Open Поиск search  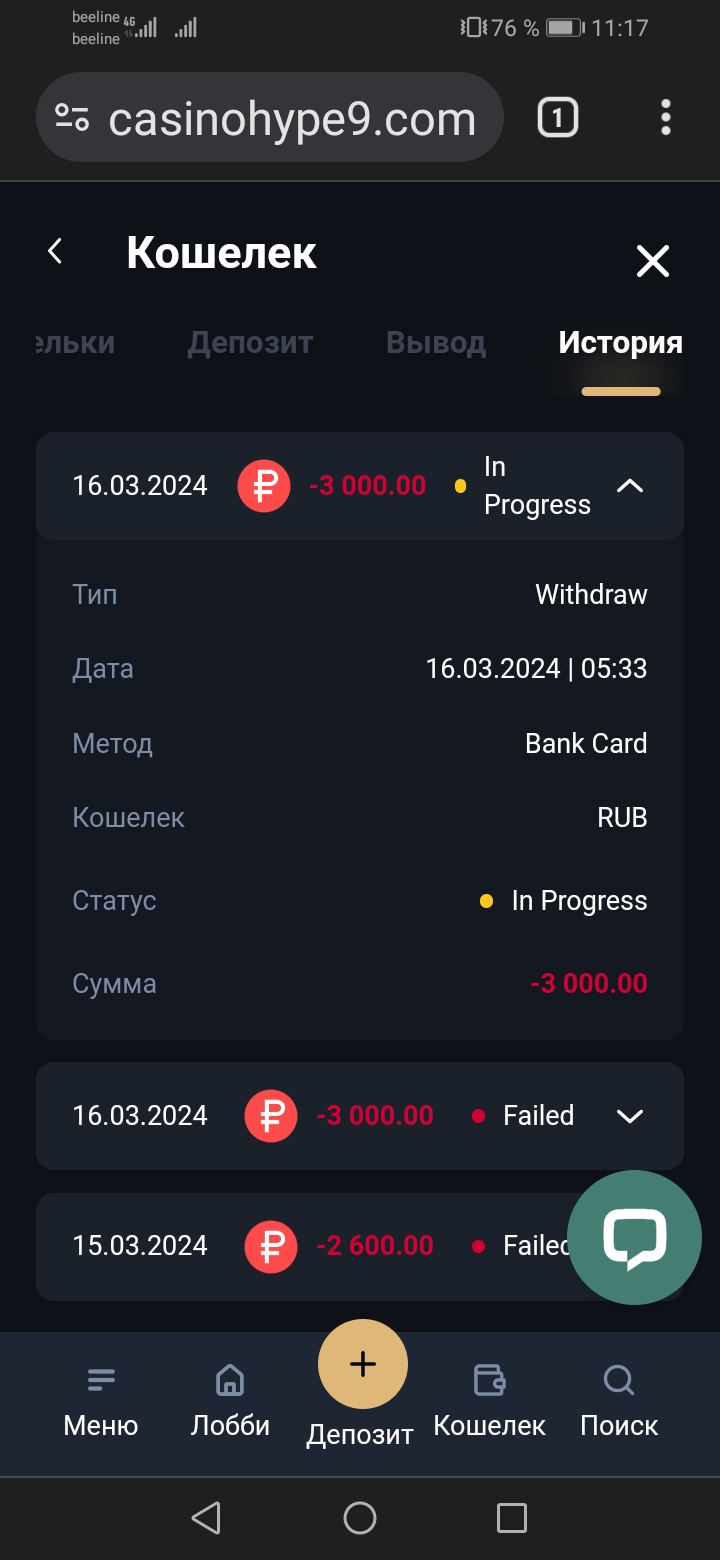pyautogui.click(x=619, y=1402)
